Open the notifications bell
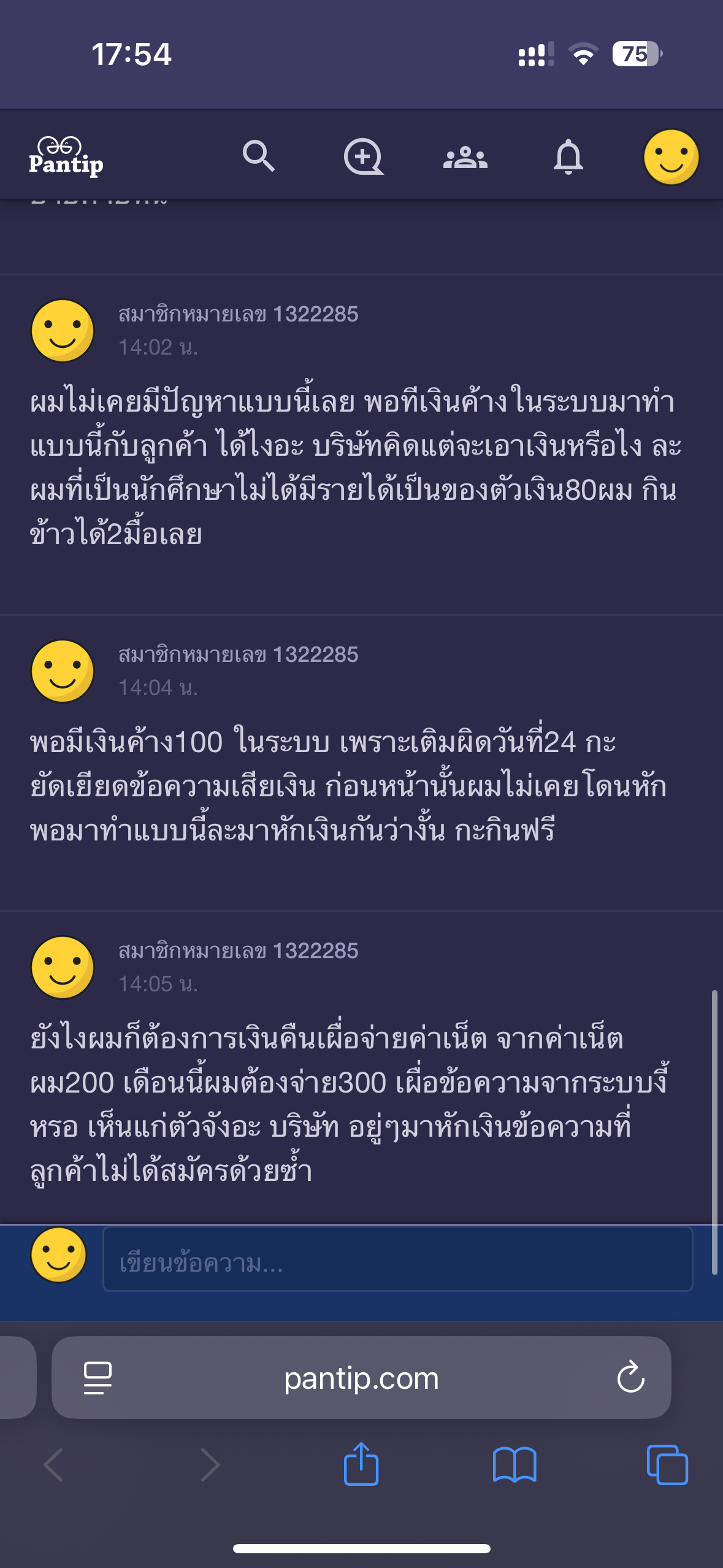The image size is (723, 1568). point(568,157)
